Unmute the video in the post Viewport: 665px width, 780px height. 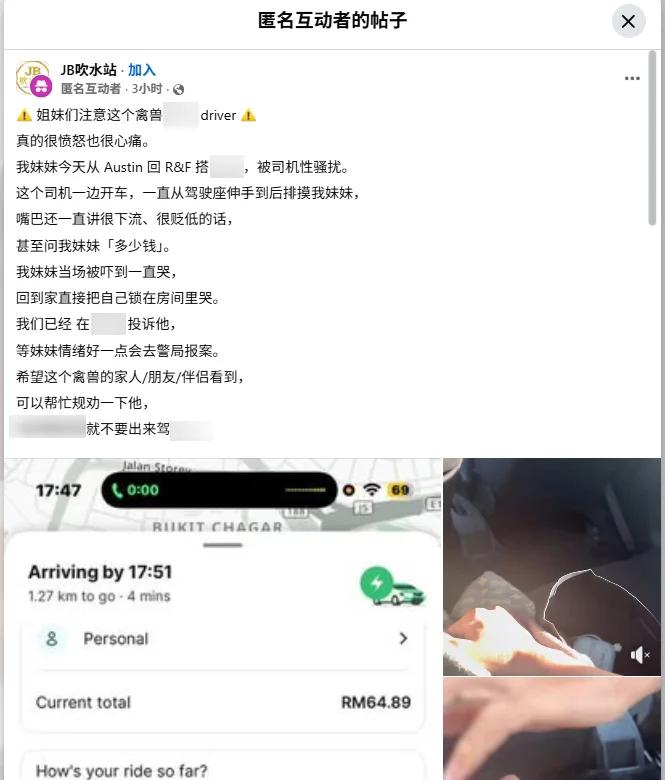(x=640, y=655)
